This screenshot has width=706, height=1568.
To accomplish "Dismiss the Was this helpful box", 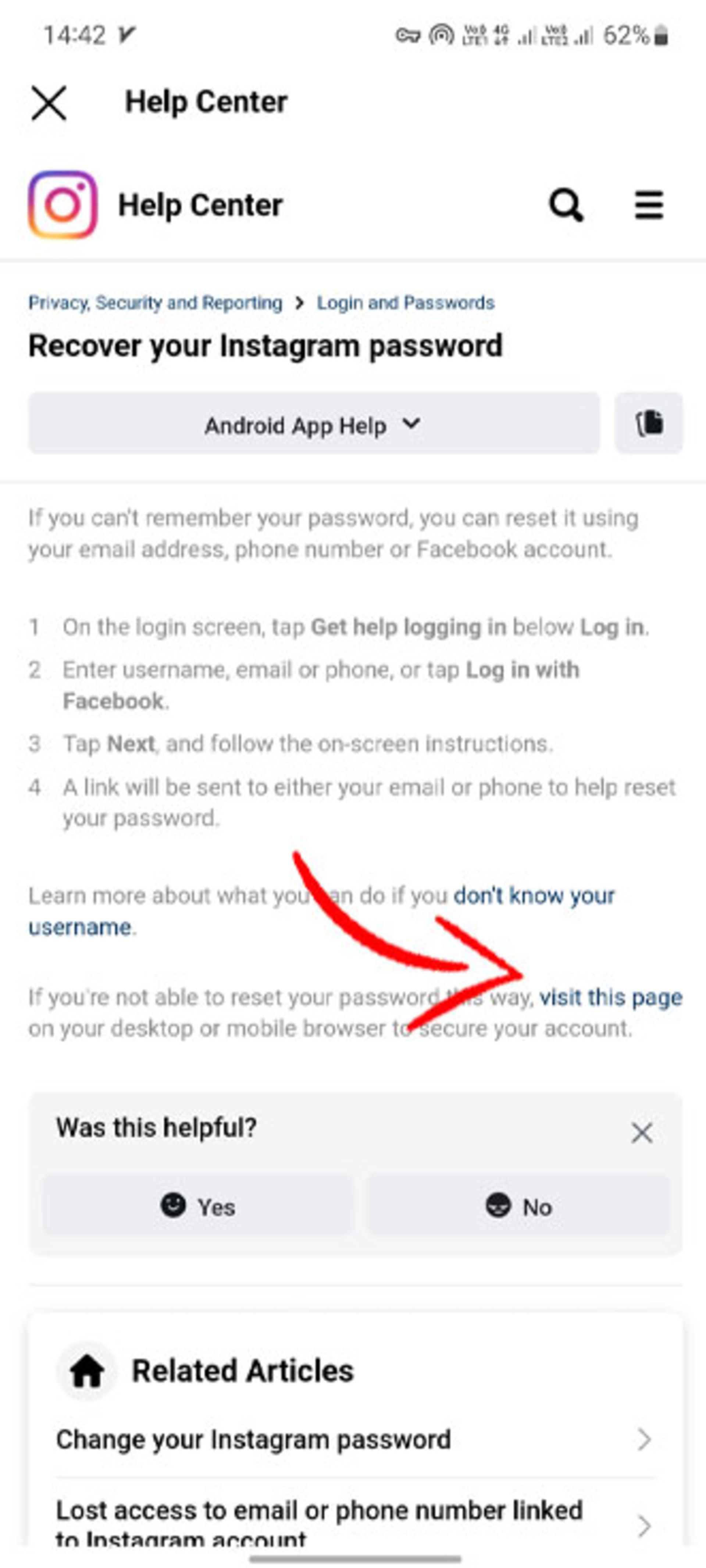I will tap(642, 1133).
